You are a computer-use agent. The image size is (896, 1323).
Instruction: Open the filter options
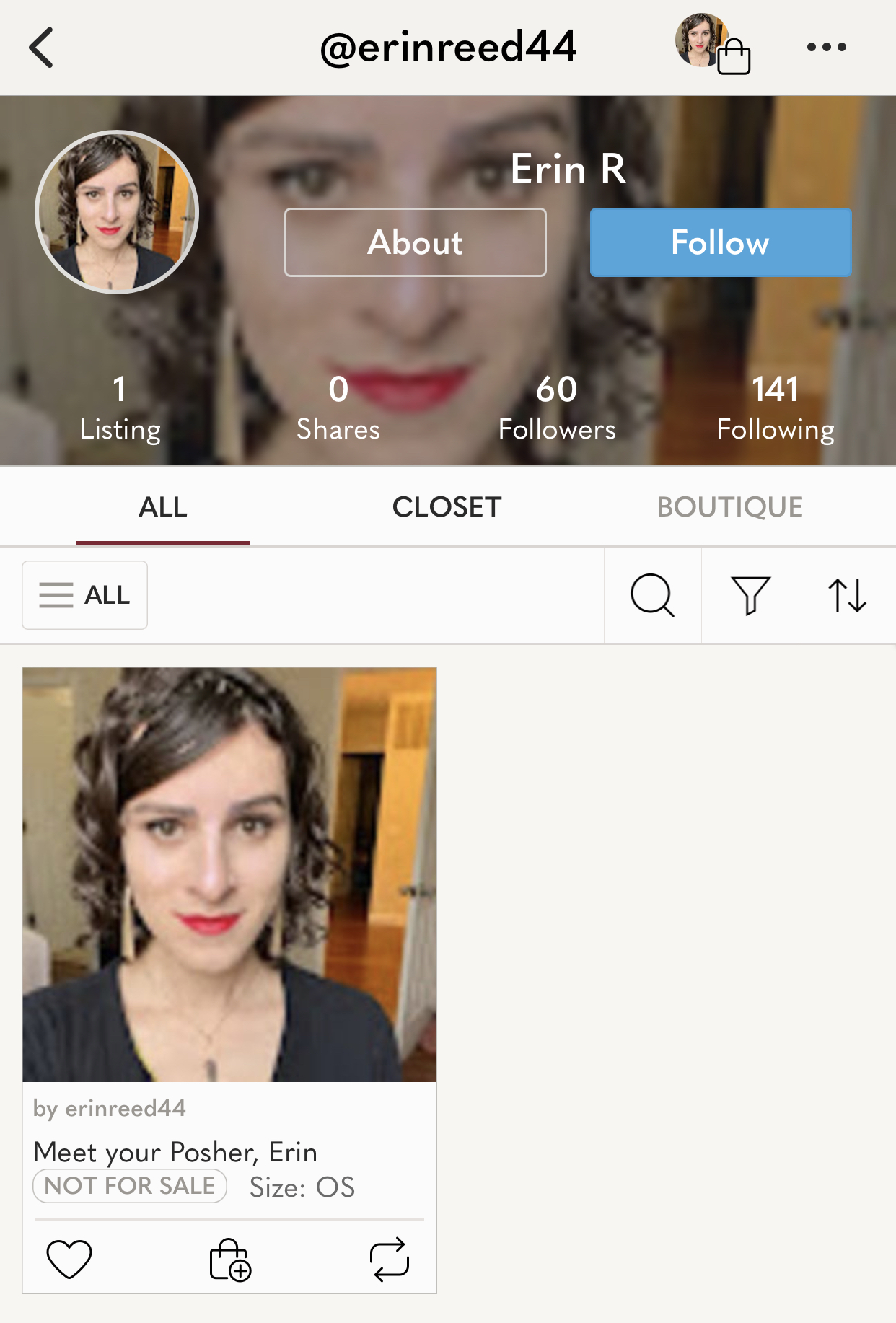point(750,595)
